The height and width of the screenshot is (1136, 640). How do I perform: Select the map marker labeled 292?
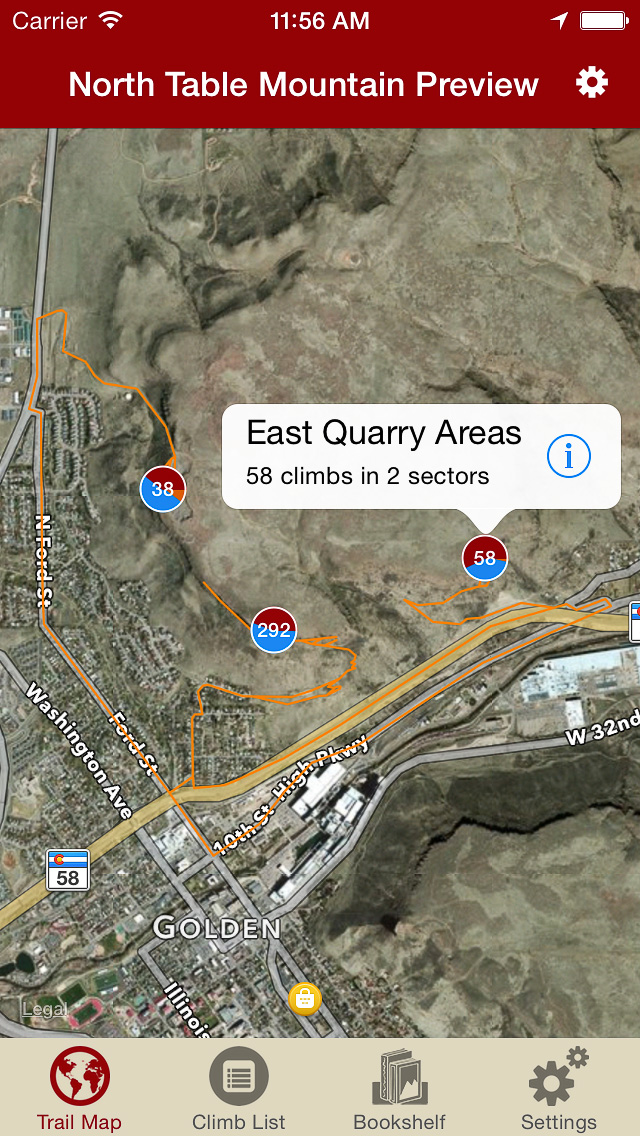pyautogui.click(x=273, y=630)
